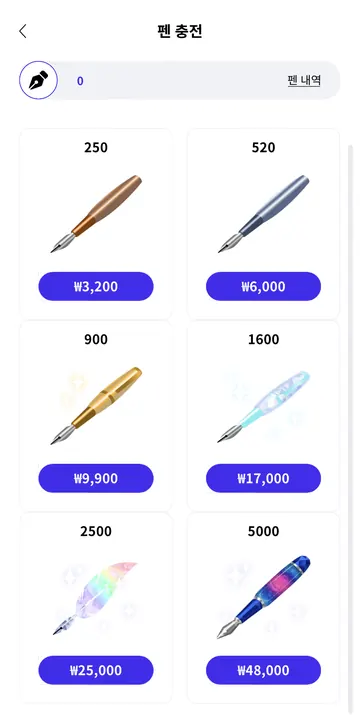Purchase the 900 pen pack for ₩9,900

pyautogui.click(x=96, y=479)
